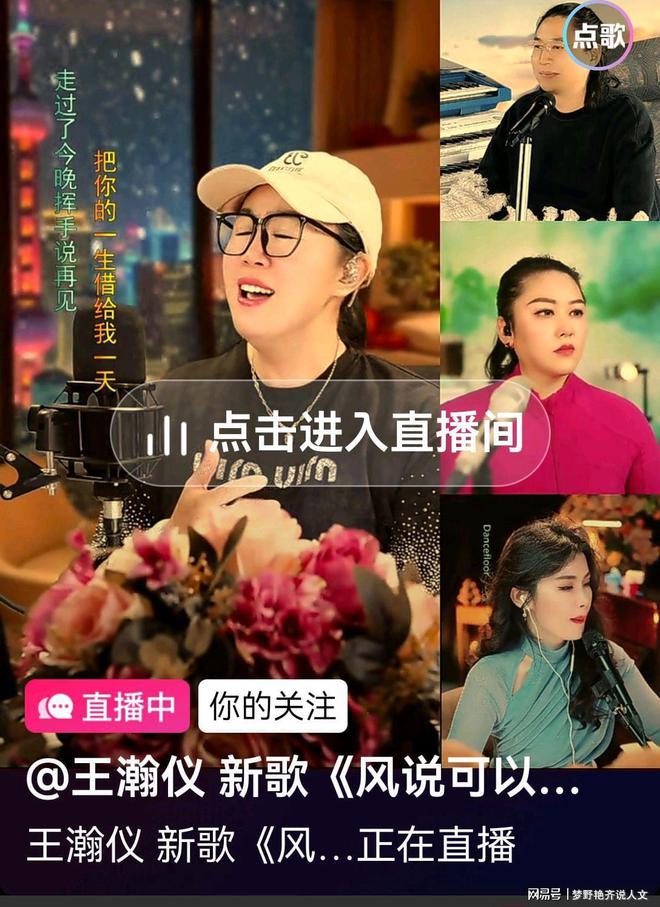Open the 点歌 song request button
The image size is (660, 907).
pyautogui.click(x=598, y=35)
